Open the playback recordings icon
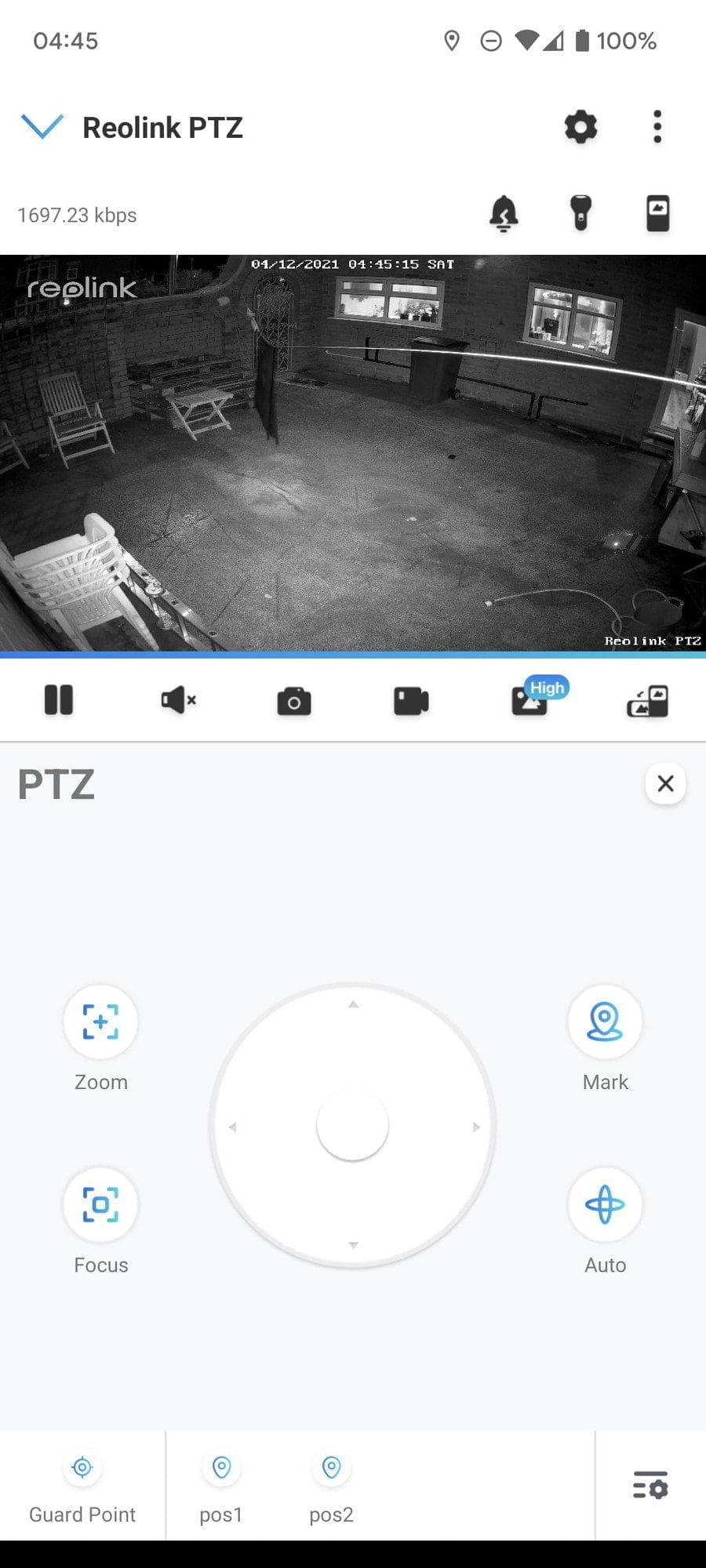The image size is (706, 1568). [657, 214]
